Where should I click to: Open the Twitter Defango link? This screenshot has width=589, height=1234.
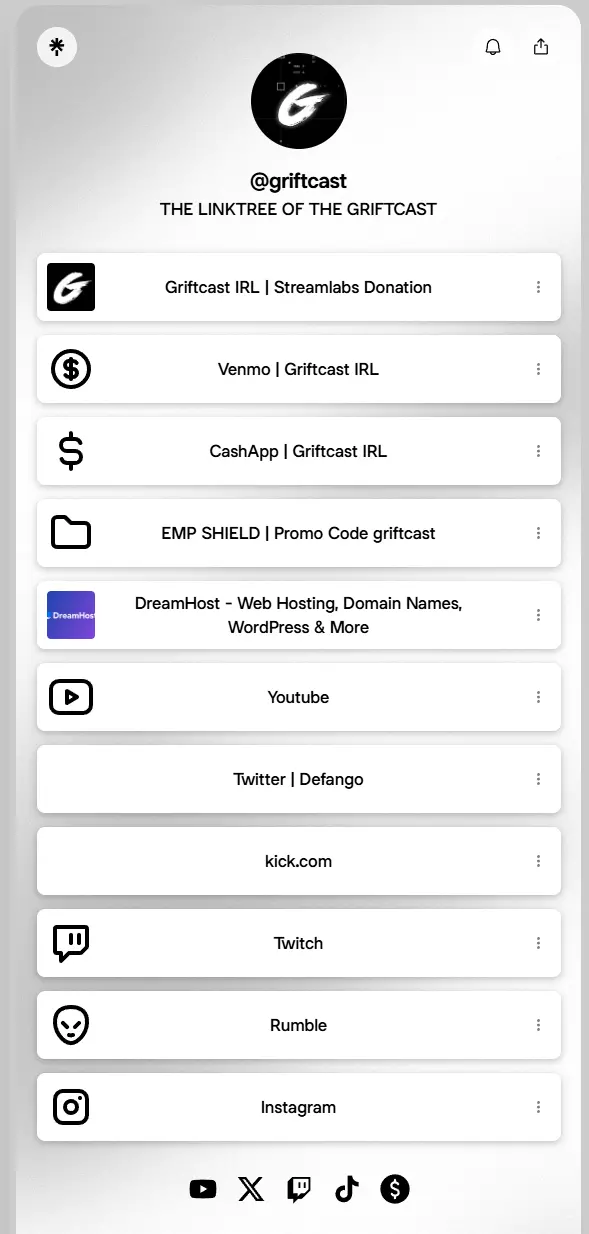pyautogui.click(x=298, y=779)
